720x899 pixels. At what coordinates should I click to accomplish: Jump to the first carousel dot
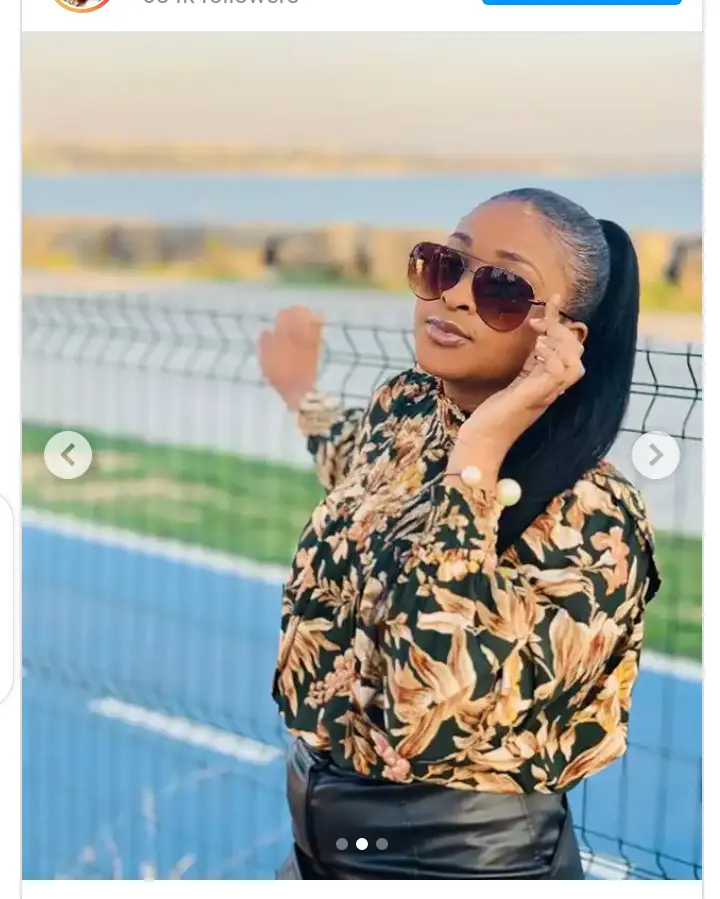342,844
